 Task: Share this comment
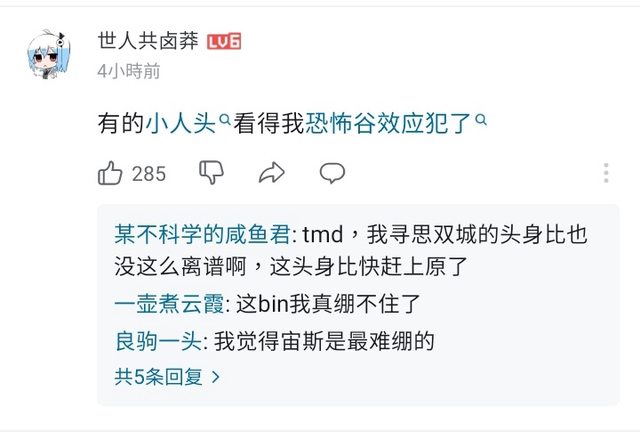coord(271,173)
